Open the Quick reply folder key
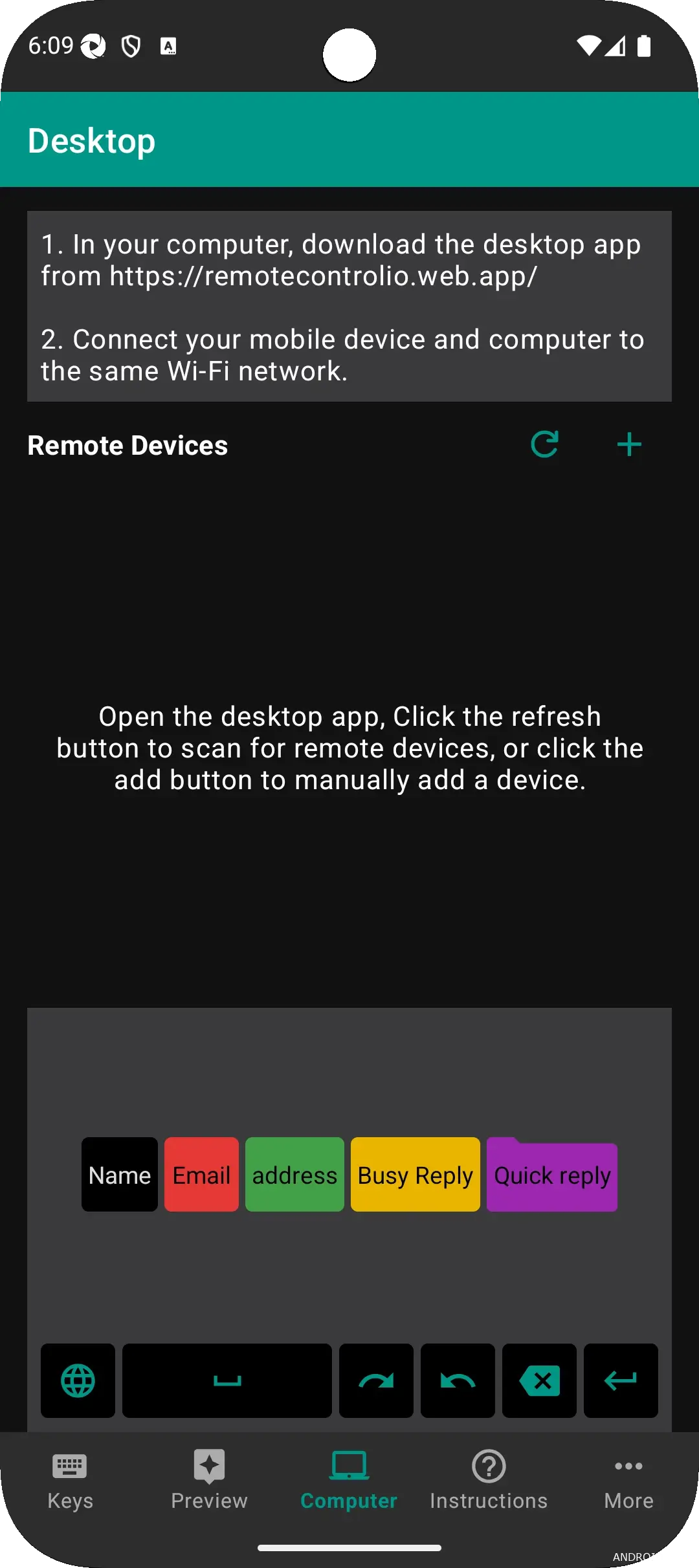 [x=552, y=1176]
